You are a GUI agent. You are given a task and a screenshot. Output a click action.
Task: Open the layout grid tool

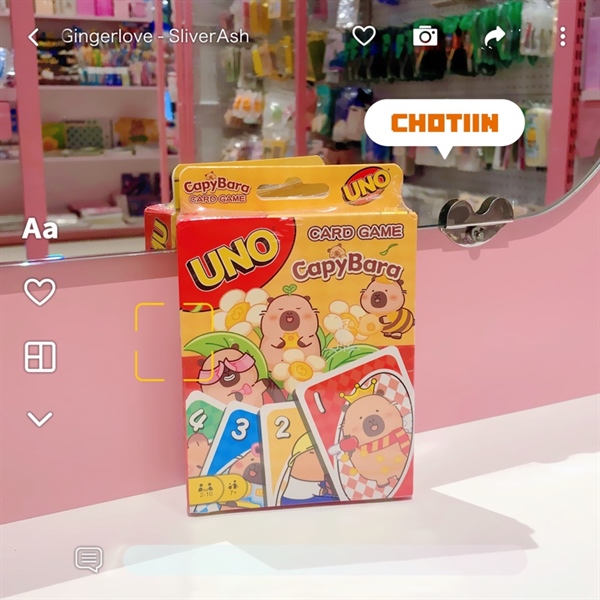click(40, 357)
